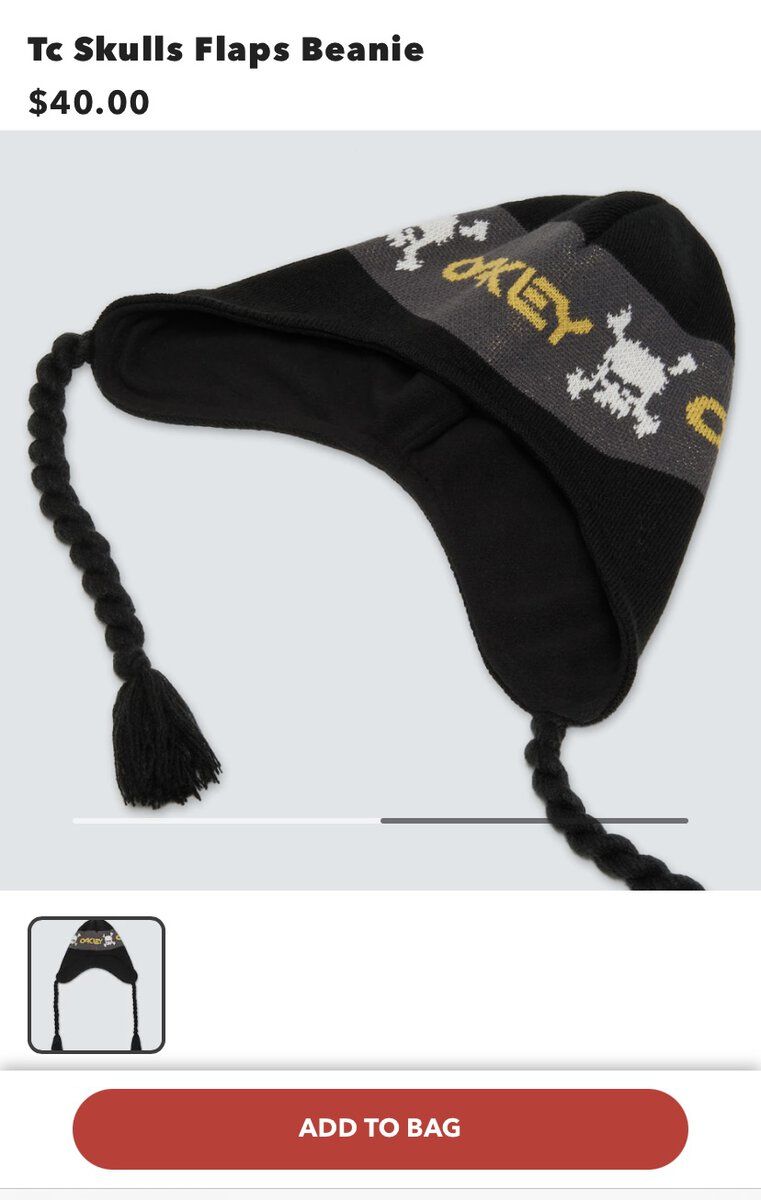761x1200 pixels.
Task: Tap the Add to Bag button
Action: (x=380, y=1128)
